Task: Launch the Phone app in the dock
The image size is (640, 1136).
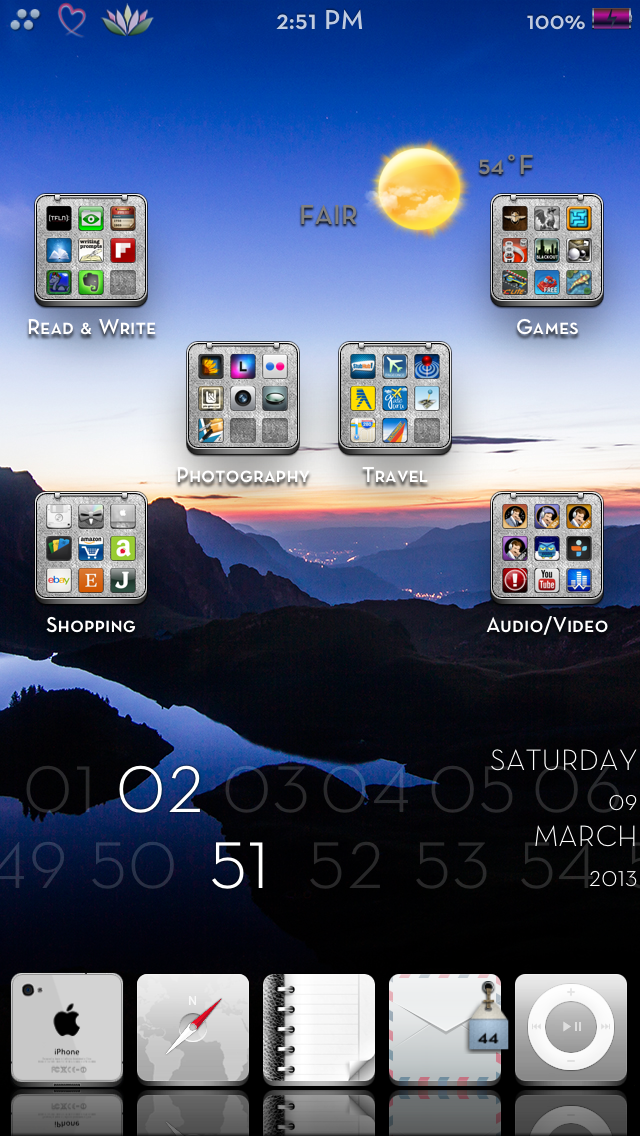Action: click(x=67, y=1029)
